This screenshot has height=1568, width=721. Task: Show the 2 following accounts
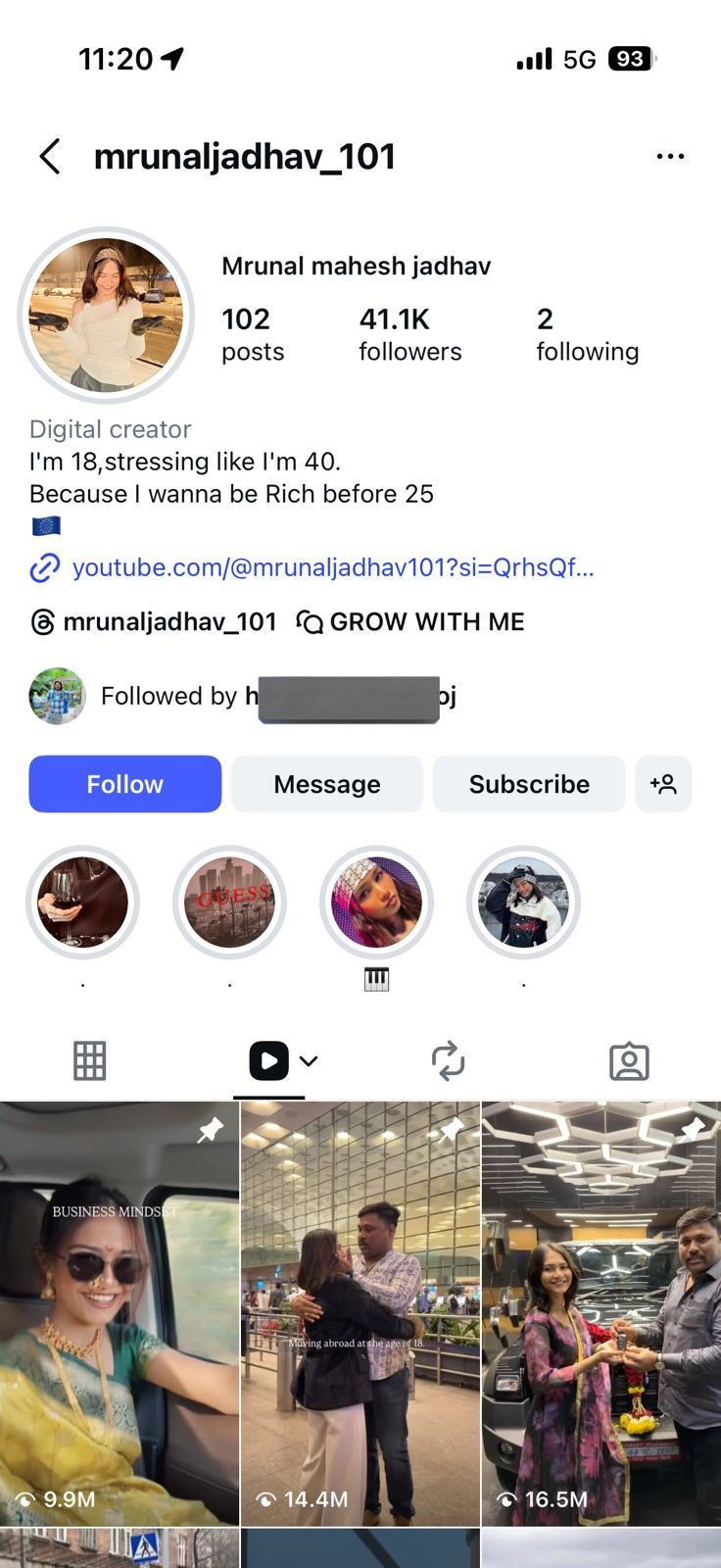pyautogui.click(x=587, y=334)
